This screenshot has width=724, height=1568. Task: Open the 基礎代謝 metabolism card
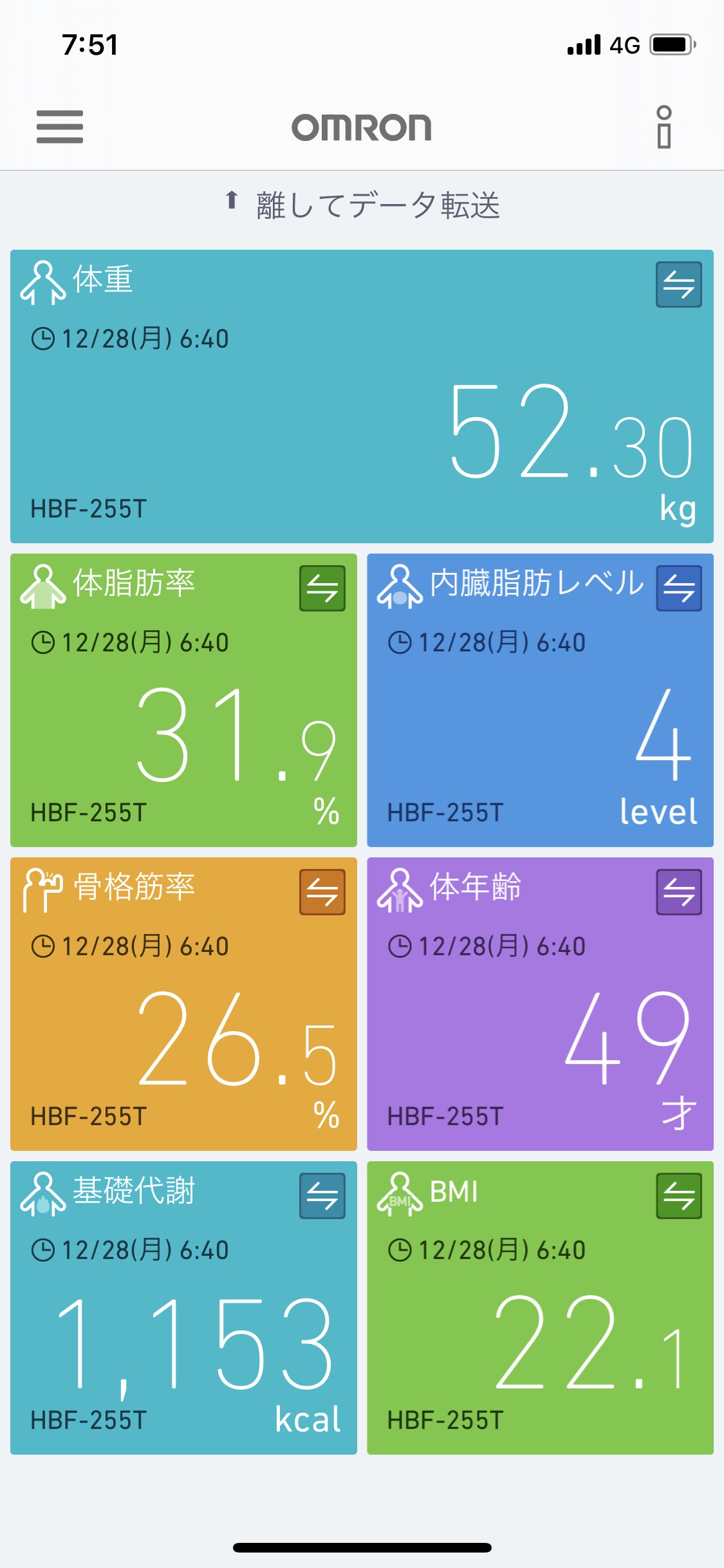coord(183,1308)
